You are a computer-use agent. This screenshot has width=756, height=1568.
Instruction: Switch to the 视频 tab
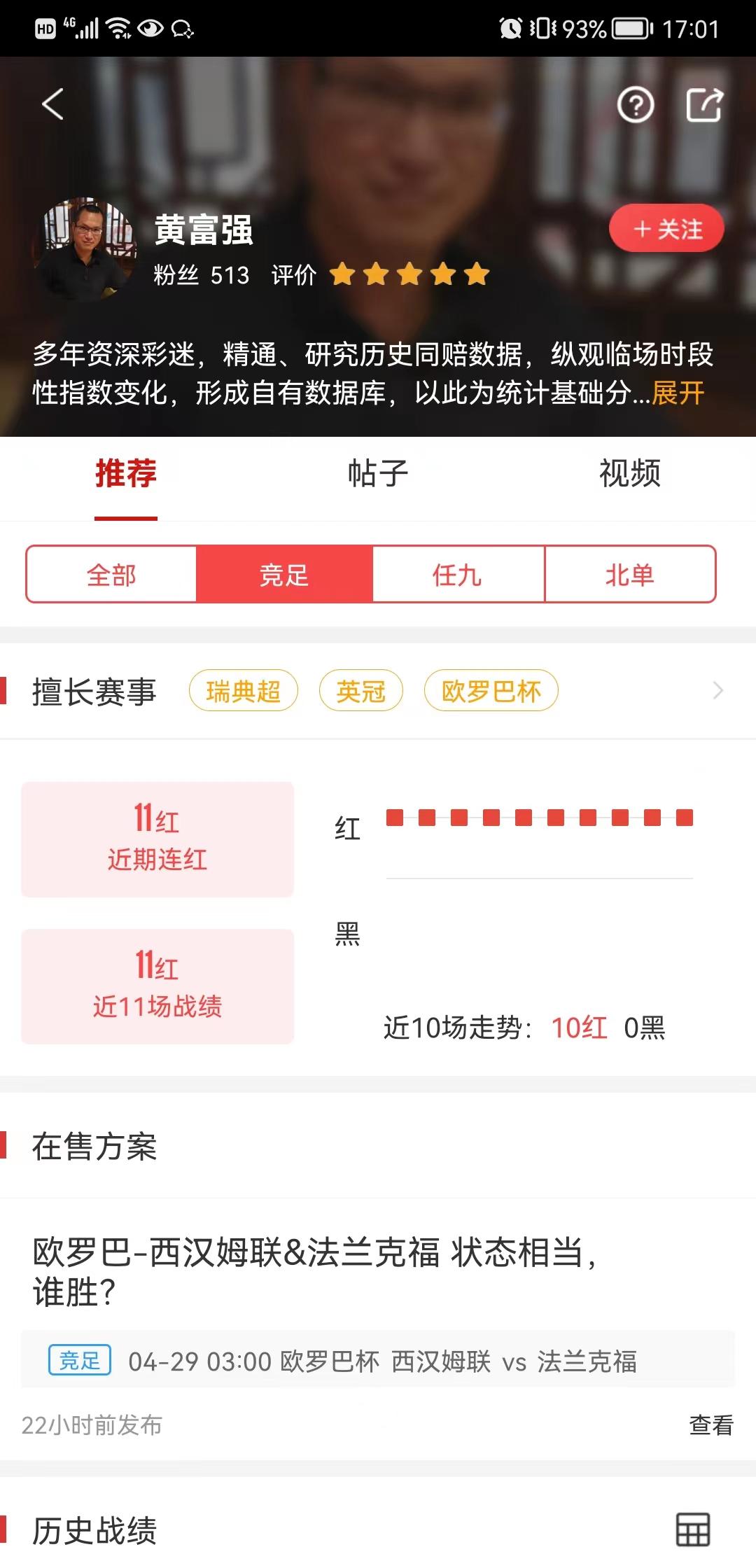tap(629, 474)
